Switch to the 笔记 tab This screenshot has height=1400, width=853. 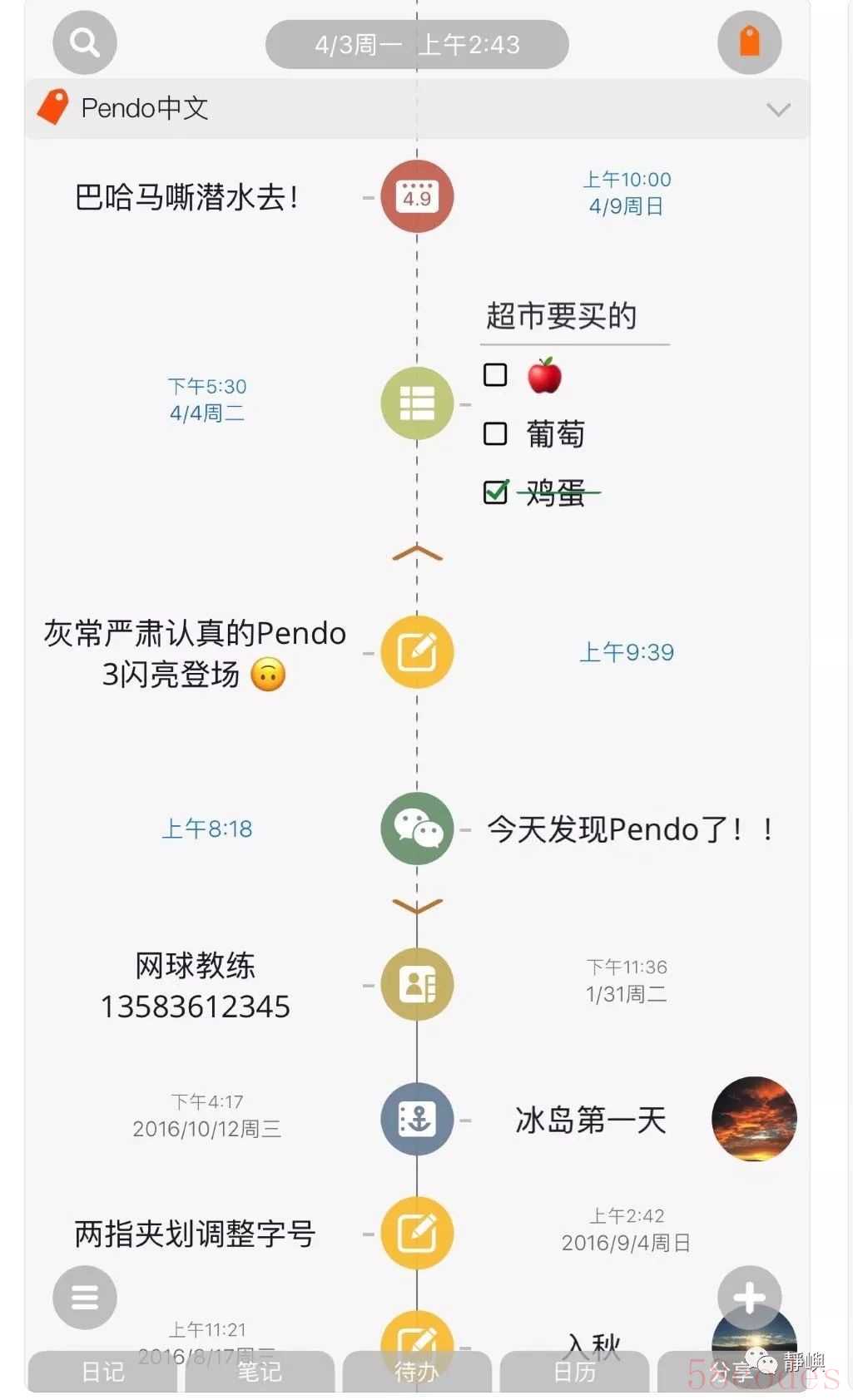(x=260, y=1371)
